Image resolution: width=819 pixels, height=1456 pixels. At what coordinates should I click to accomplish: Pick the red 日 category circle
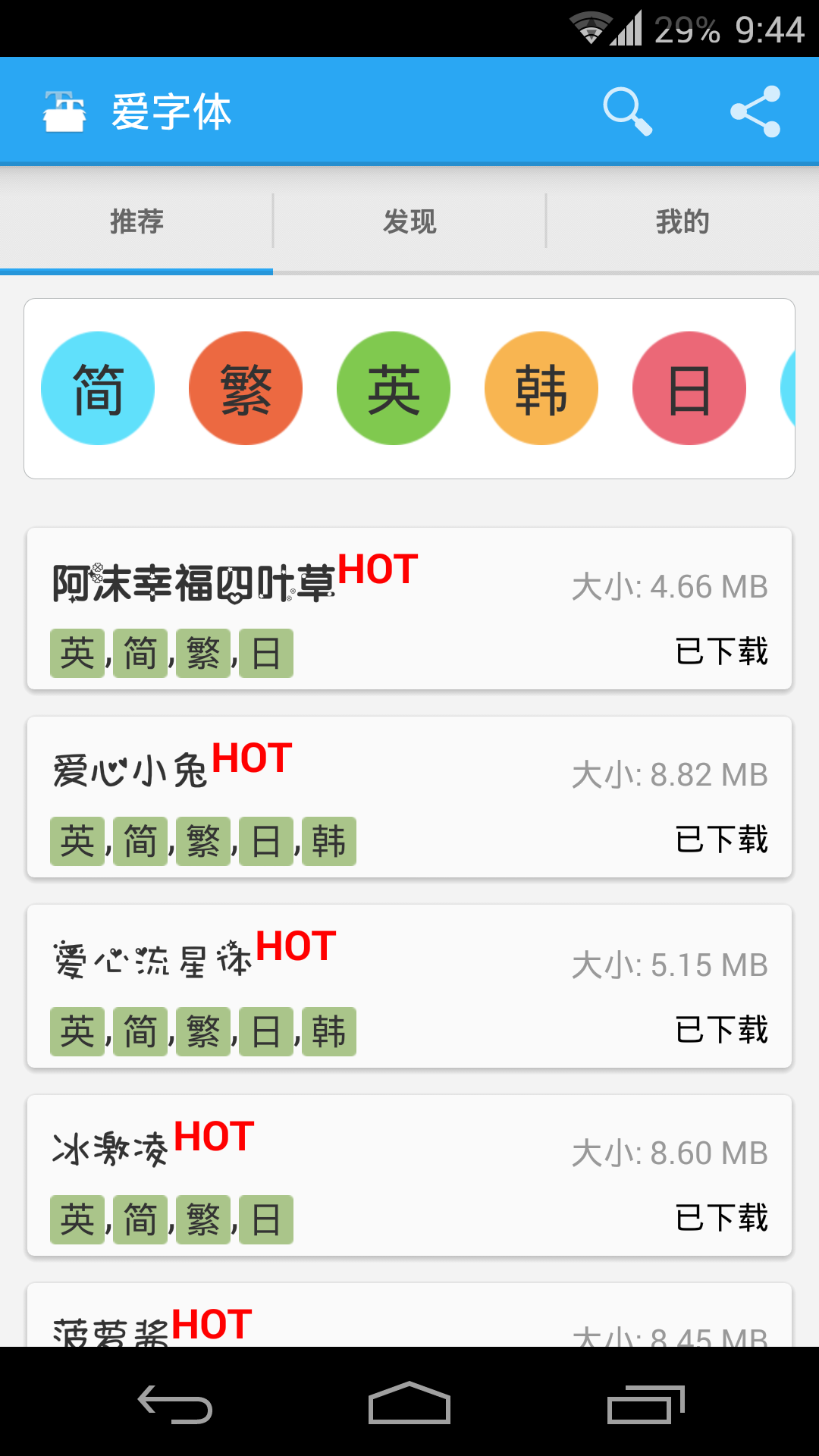pyautogui.click(x=689, y=388)
